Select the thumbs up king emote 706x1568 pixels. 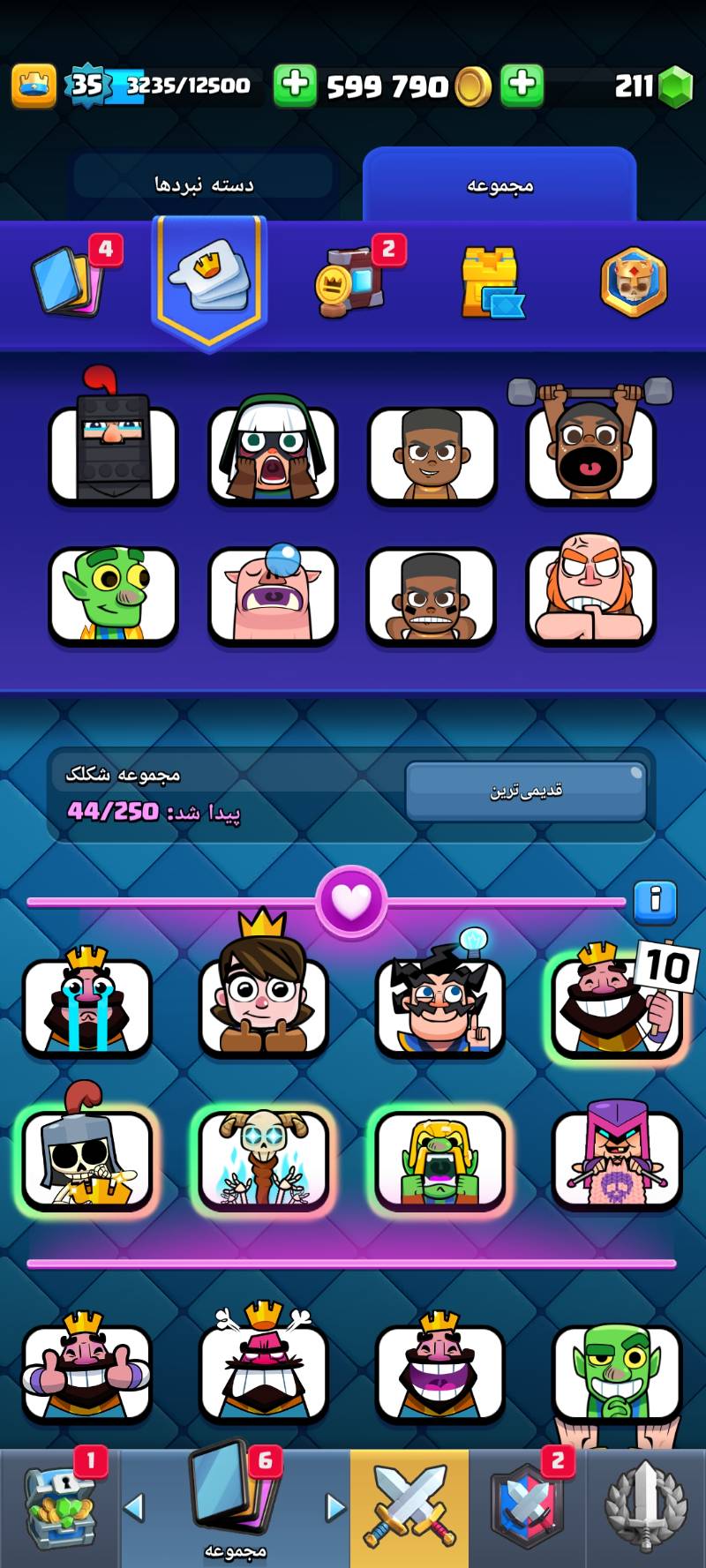pyautogui.click(x=86, y=1372)
